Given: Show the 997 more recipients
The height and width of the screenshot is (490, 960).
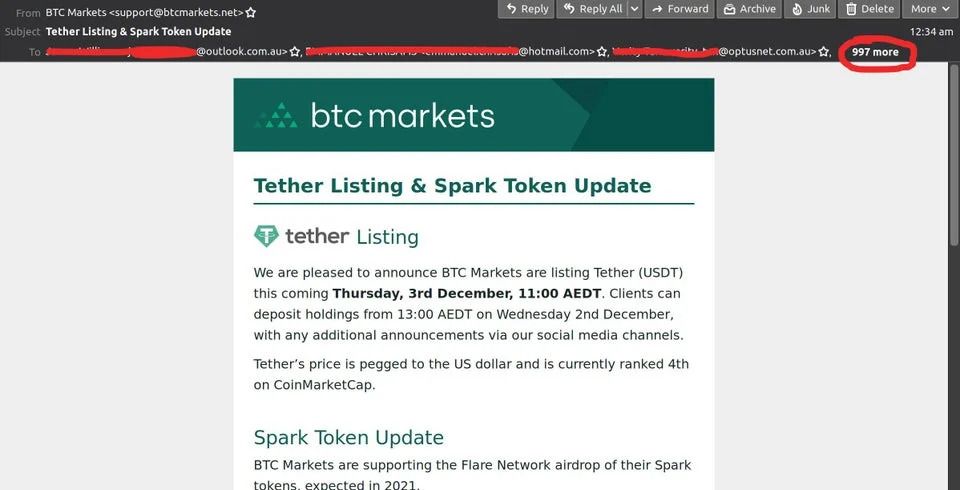Looking at the screenshot, I should [875, 52].
